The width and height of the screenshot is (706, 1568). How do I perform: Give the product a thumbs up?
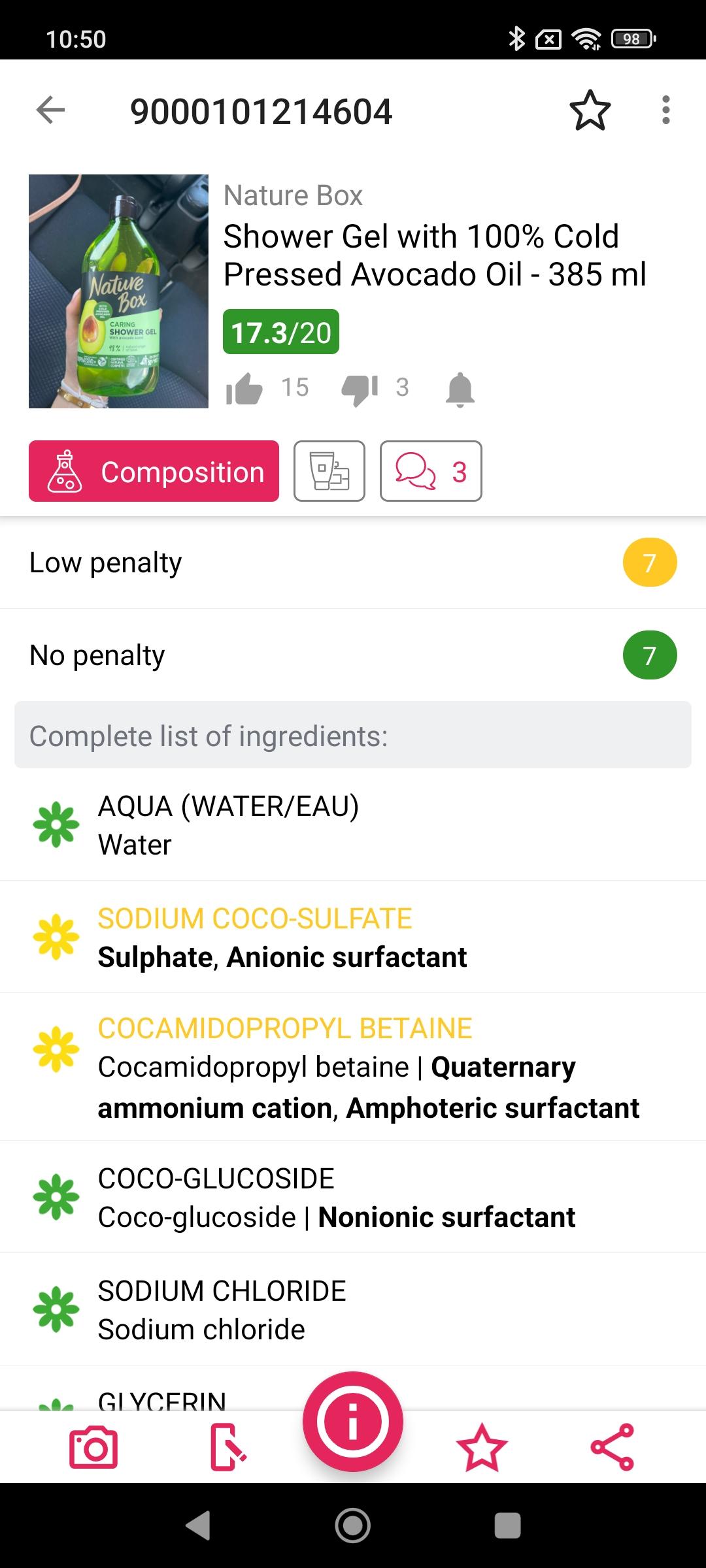click(244, 389)
